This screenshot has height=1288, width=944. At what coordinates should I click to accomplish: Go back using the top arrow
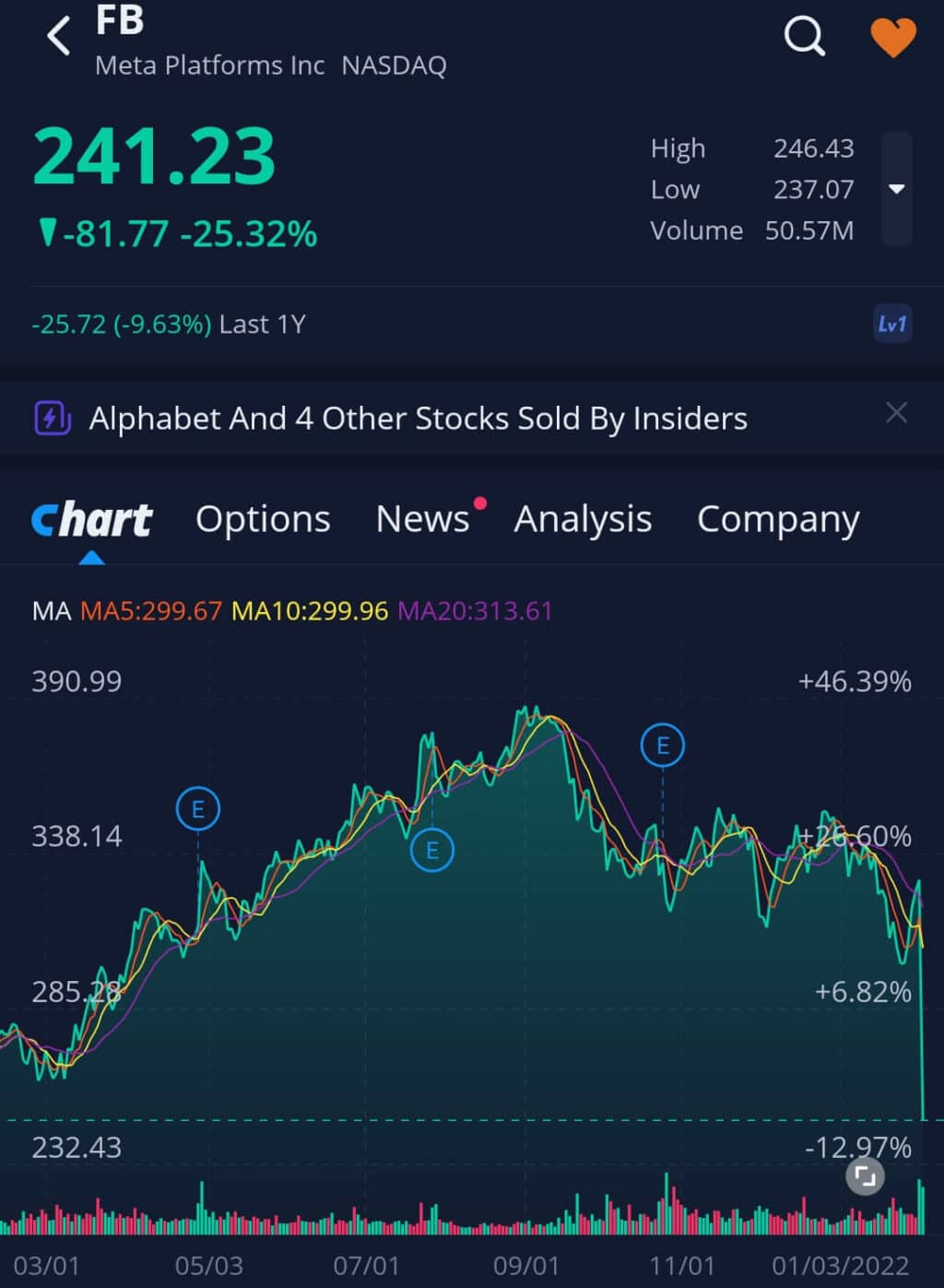click(58, 38)
